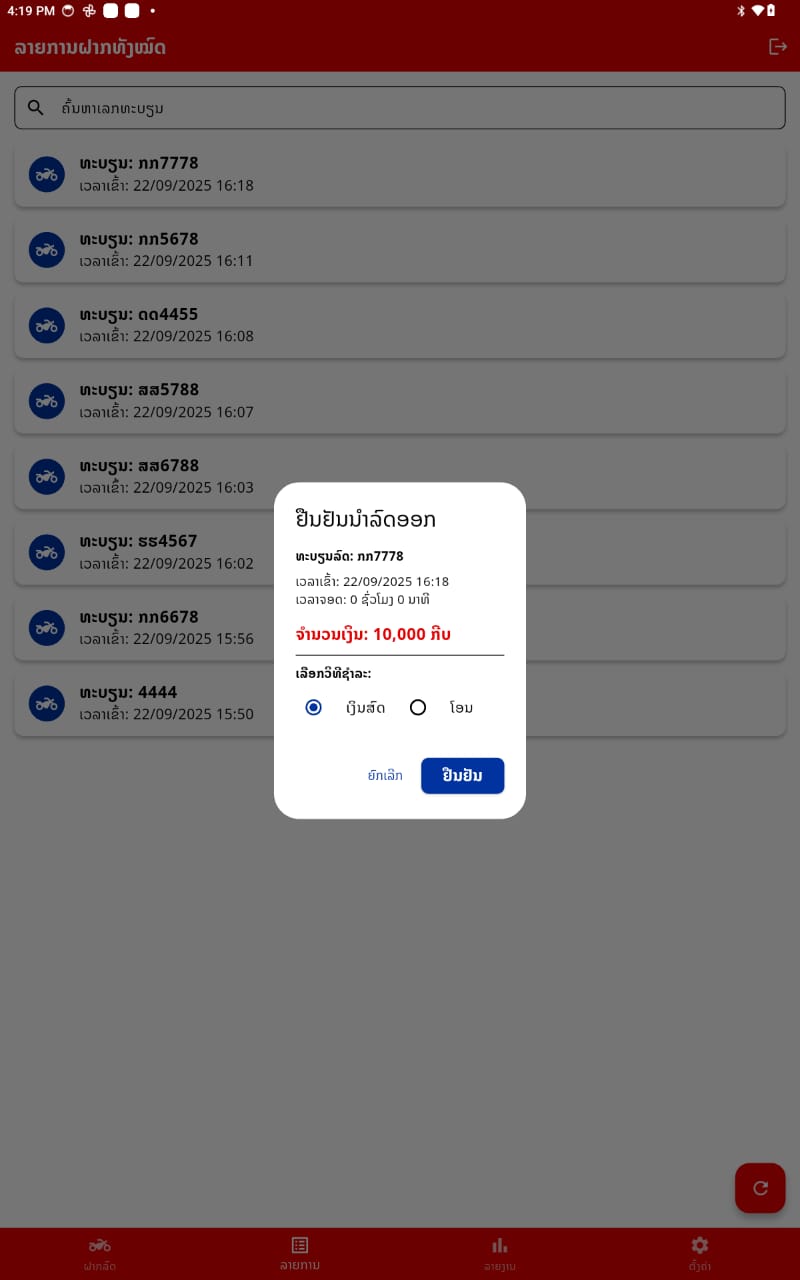Confirm checkout with the ຢືນຢັນ button
Image resolution: width=800 pixels, height=1280 pixels.
coord(462,776)
